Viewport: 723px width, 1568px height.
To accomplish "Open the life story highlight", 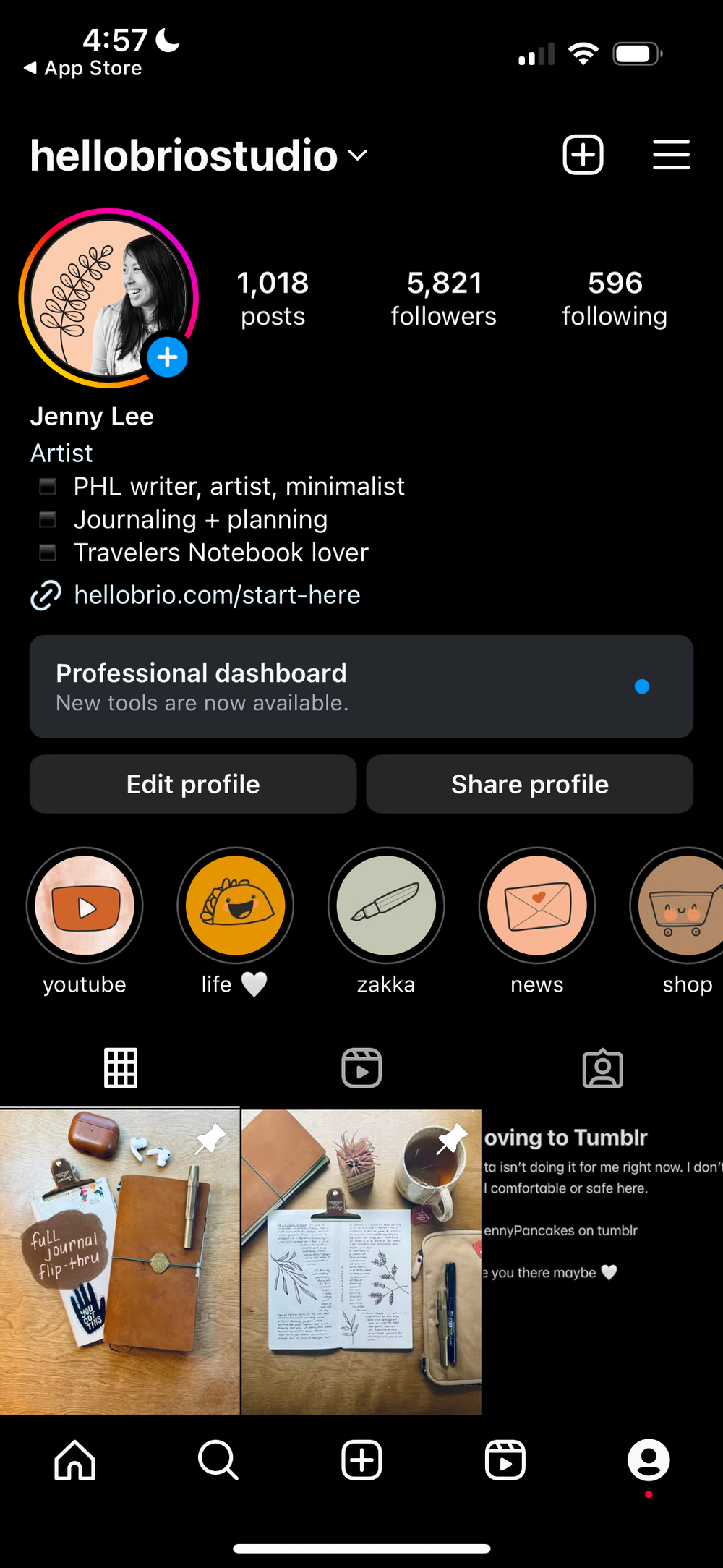I will pos(235,906).
